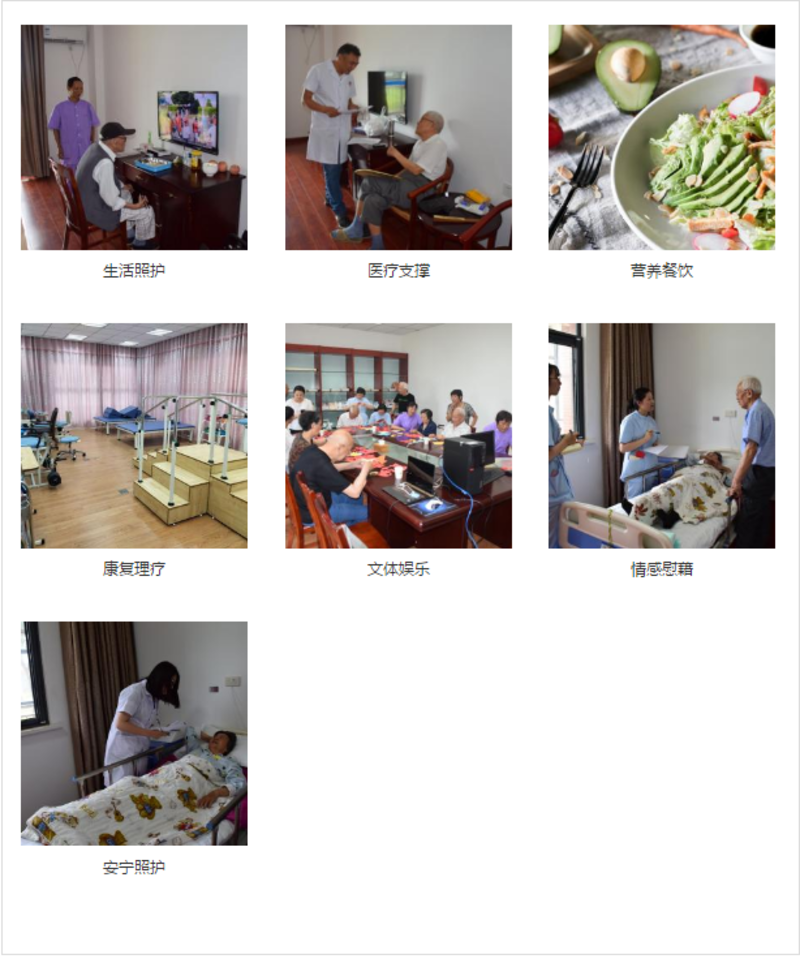This screenshot has height=959, width=800.
Task: Open the 情感慰藉 service tile
Action: (661, 436)
